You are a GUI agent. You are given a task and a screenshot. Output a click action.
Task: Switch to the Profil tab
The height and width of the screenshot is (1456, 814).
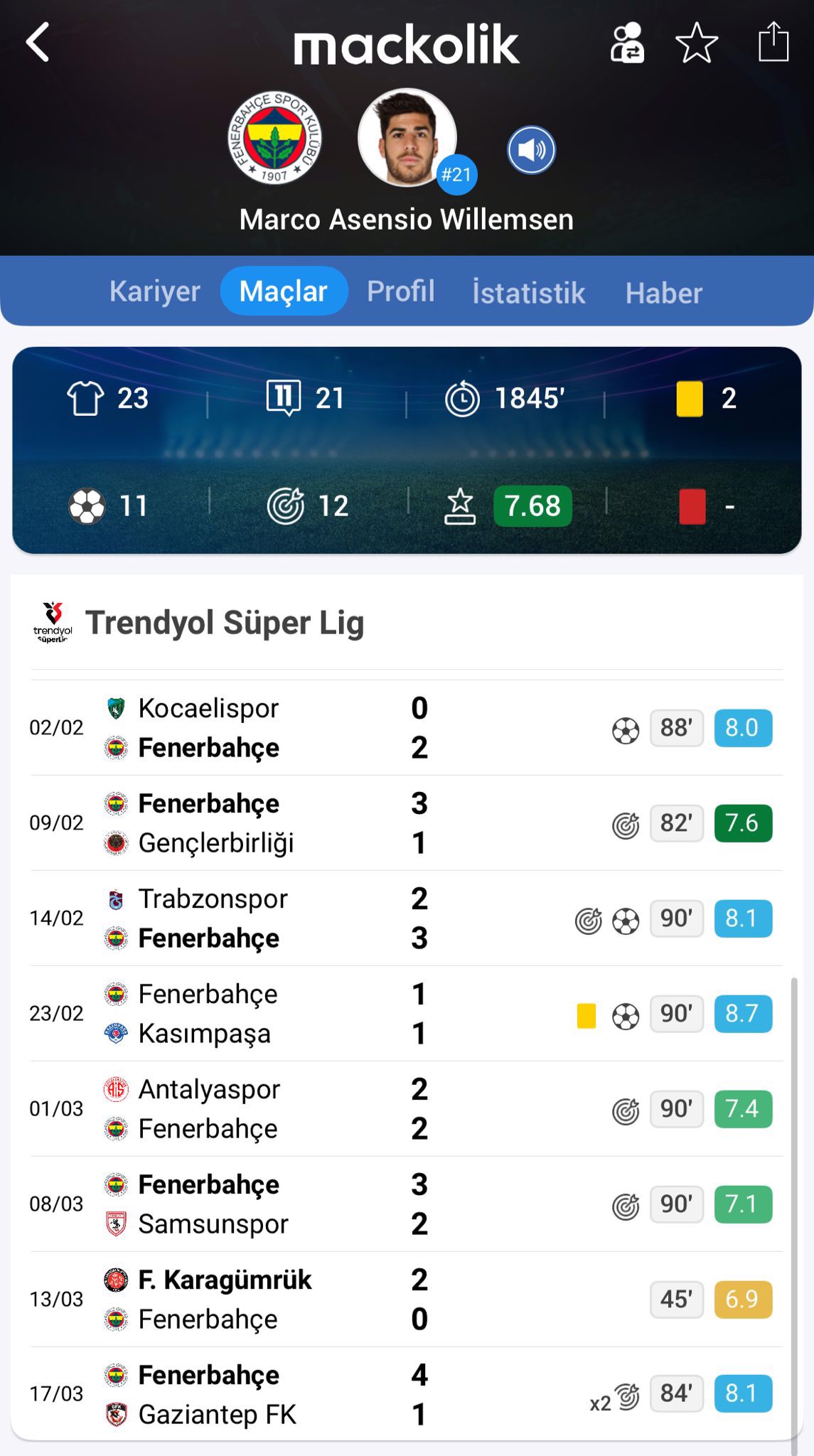(400, 291)
